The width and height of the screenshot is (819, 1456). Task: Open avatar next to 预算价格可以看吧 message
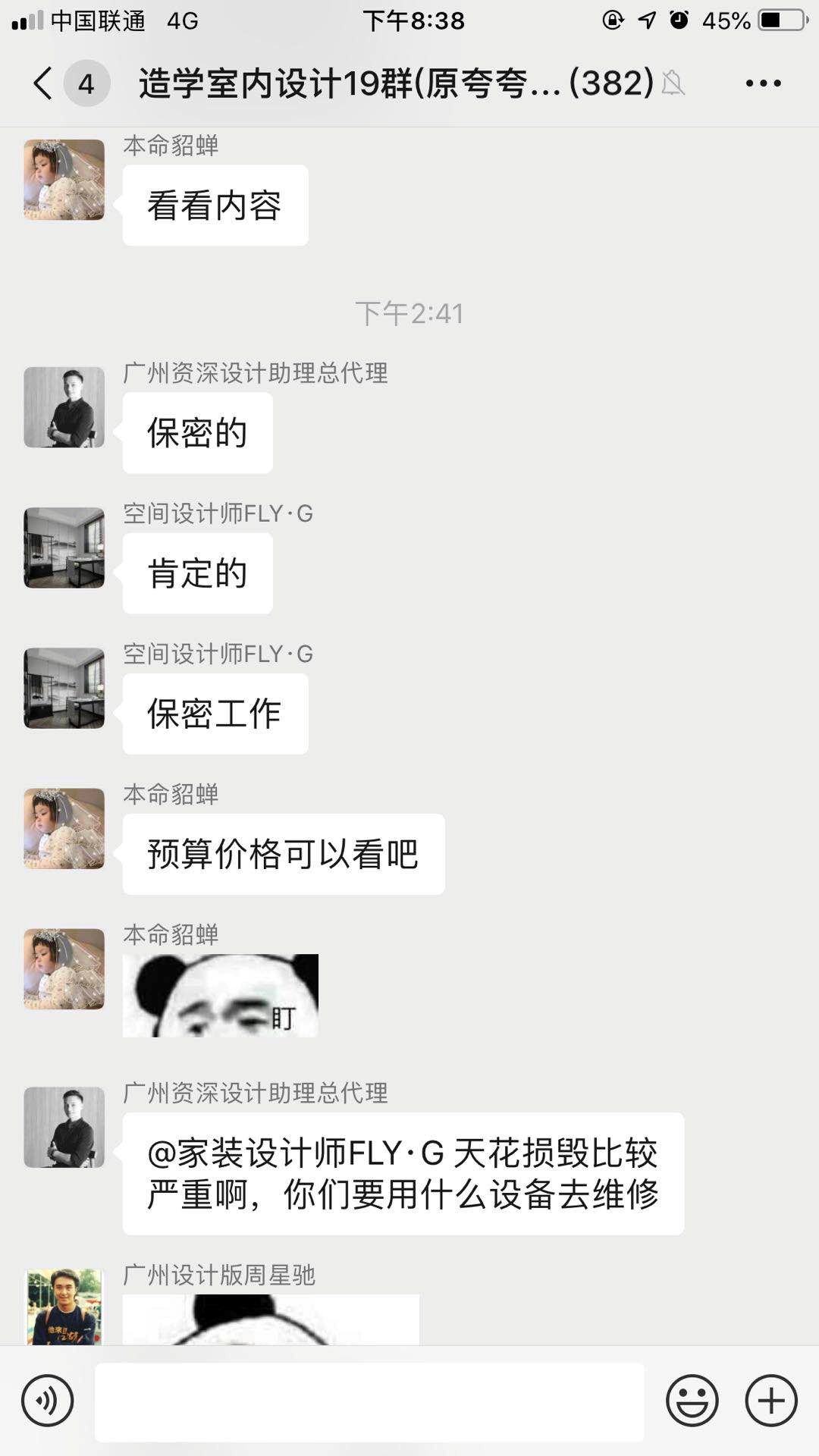click(64, 828)
